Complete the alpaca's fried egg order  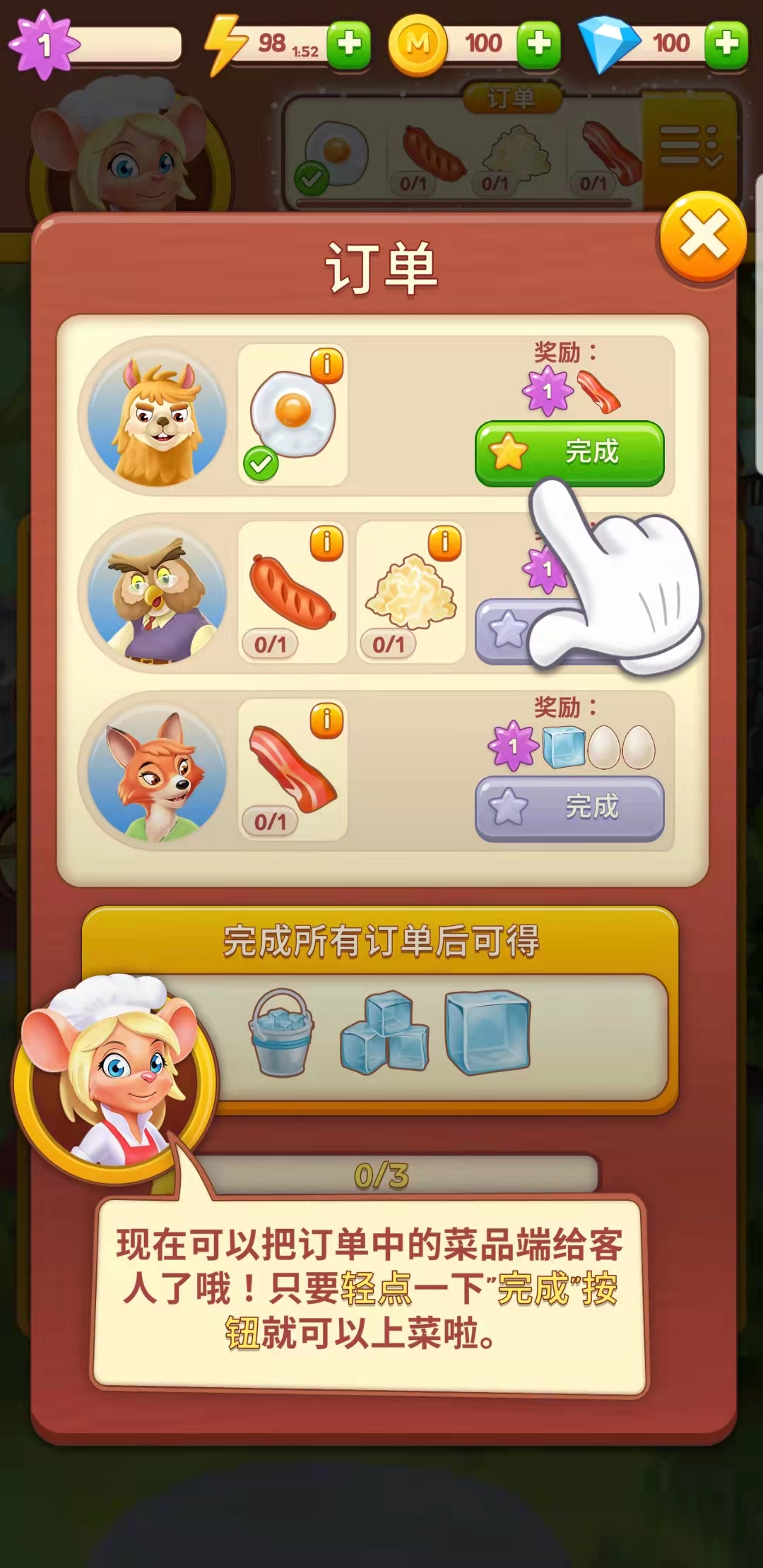(x=569, y=453)
